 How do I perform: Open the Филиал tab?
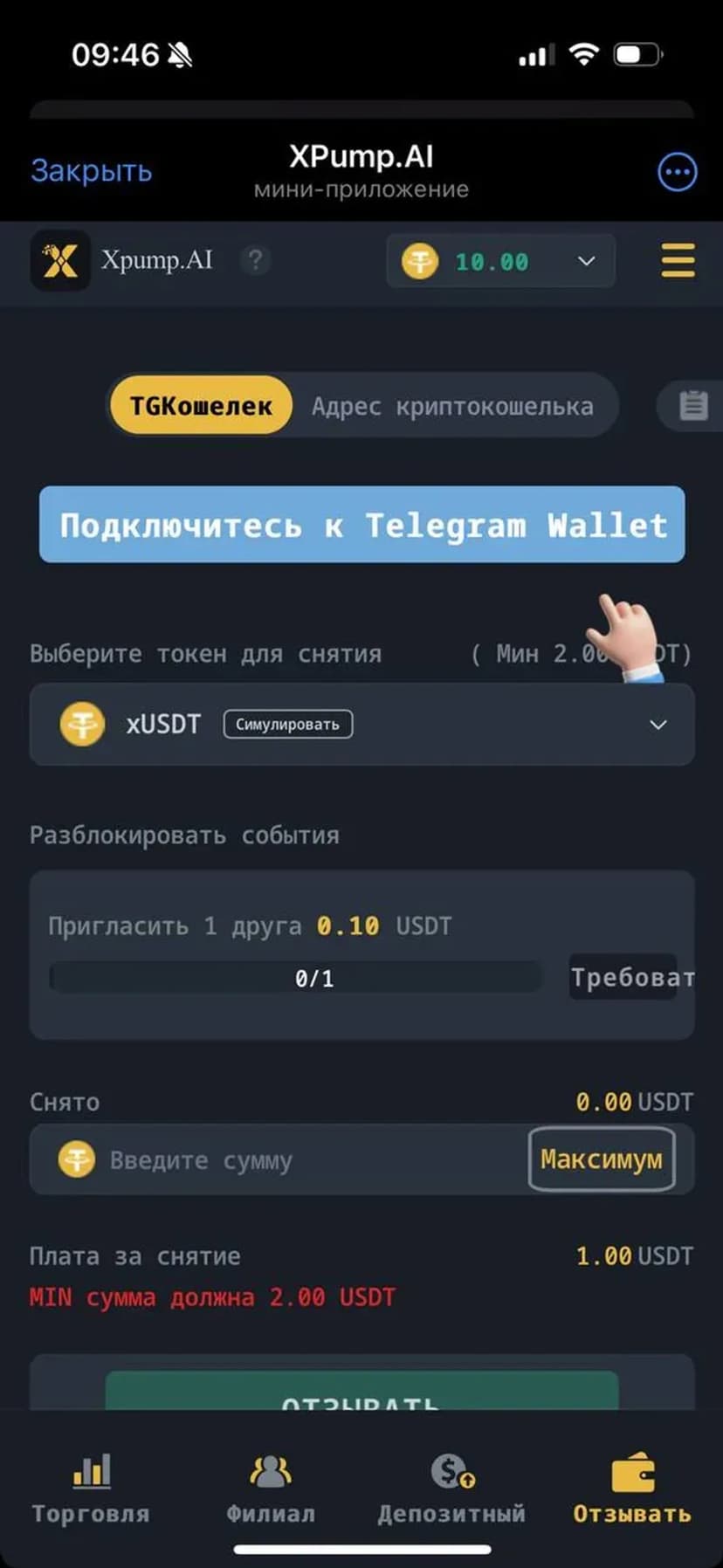(271, 1489)
